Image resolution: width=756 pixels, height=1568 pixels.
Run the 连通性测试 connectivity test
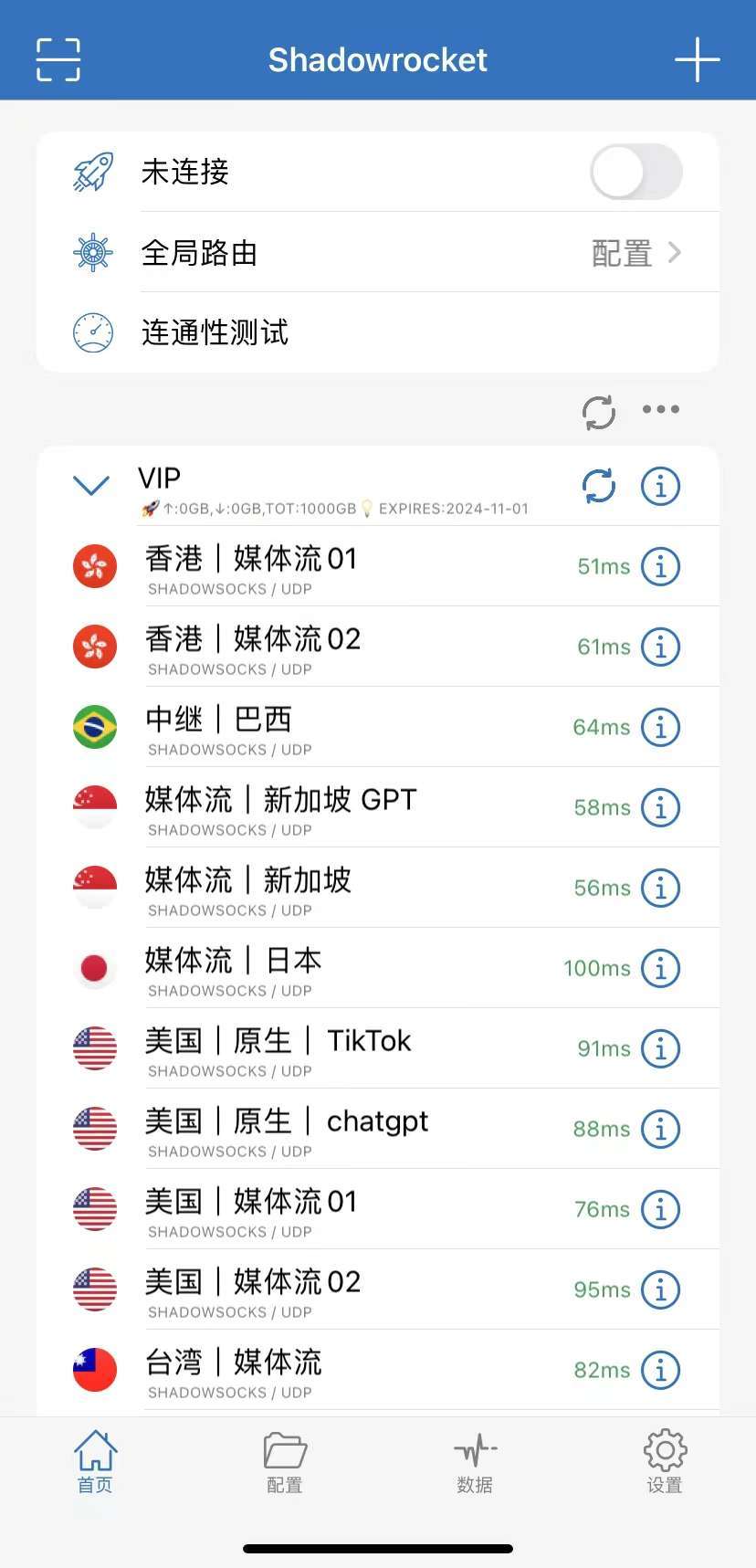tap(215, 332)
